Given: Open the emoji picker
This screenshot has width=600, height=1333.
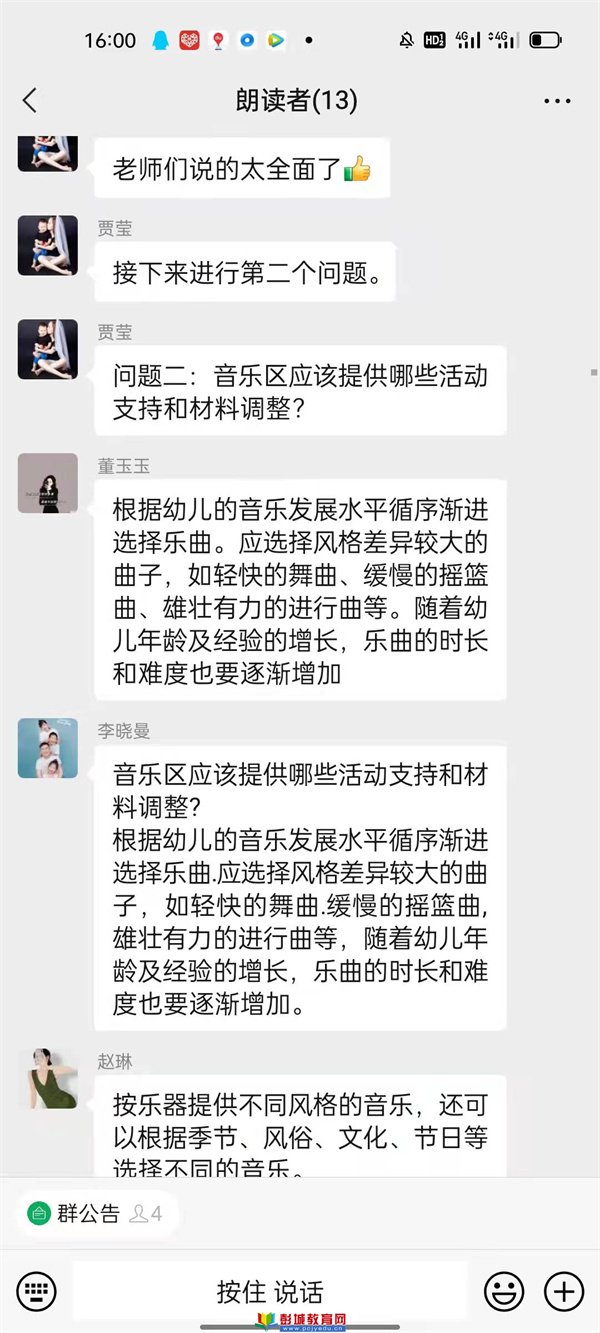Looking at the screenshot, I should click(x=504, y=1291).
